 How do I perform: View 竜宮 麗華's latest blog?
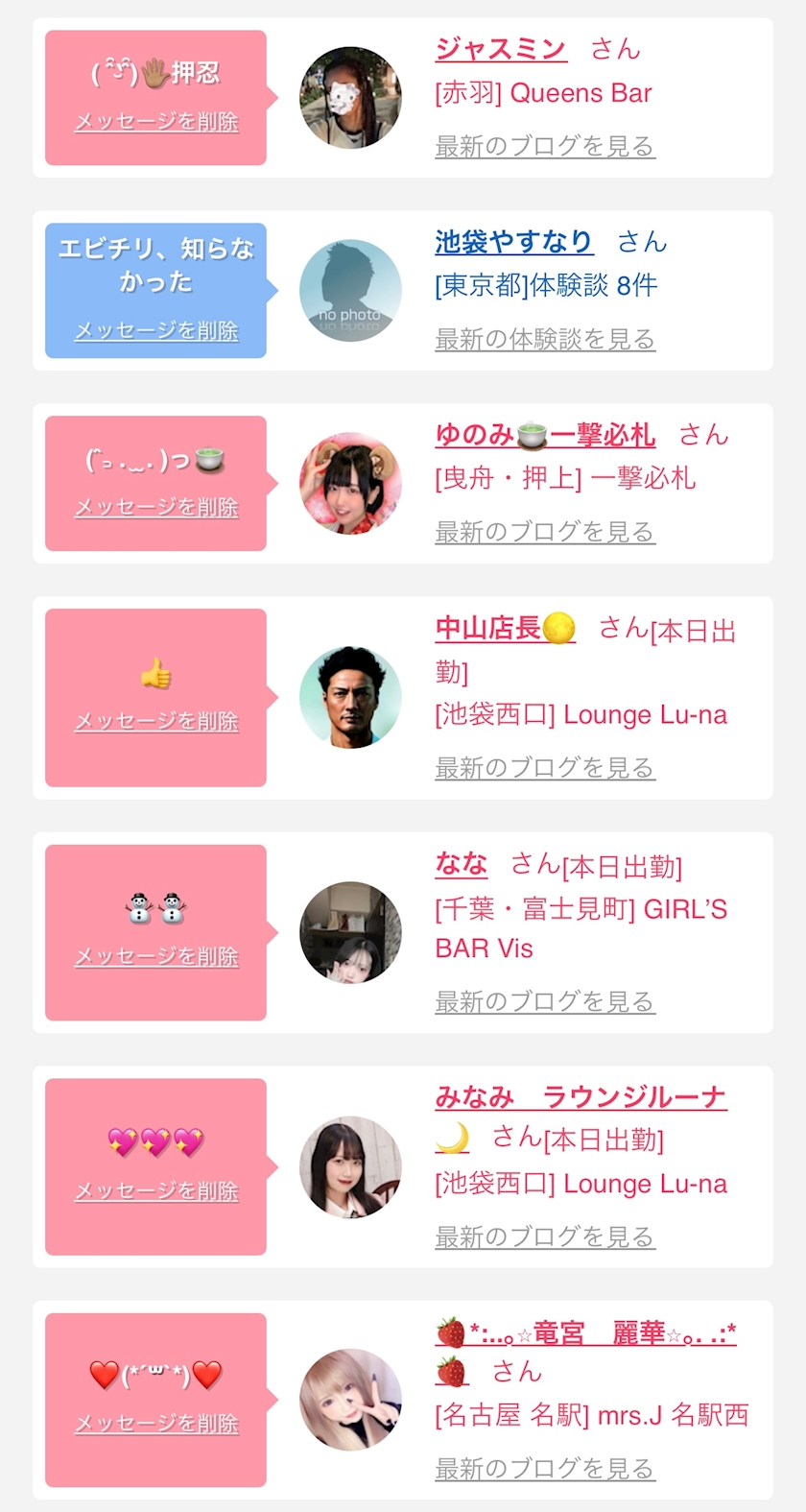(x=545, y=1469)
